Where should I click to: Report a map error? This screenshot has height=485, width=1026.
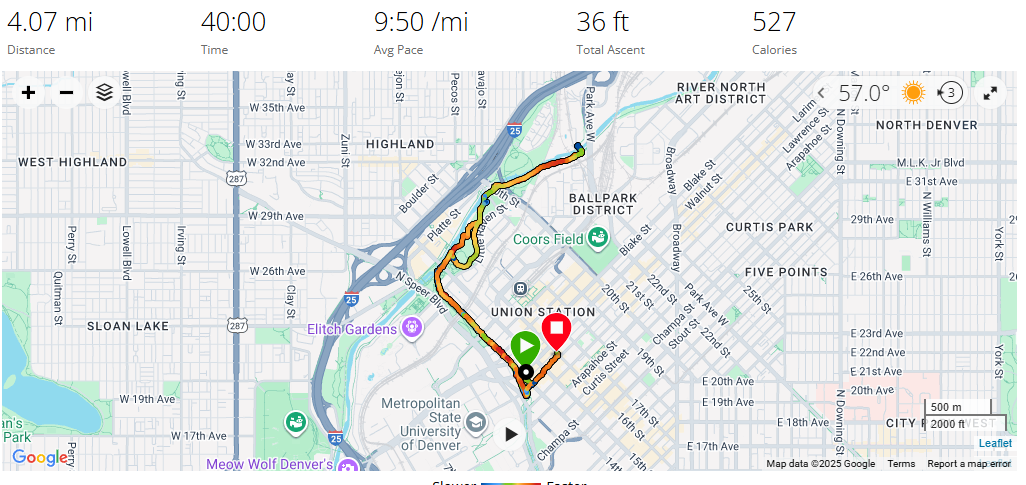point(969,464)
